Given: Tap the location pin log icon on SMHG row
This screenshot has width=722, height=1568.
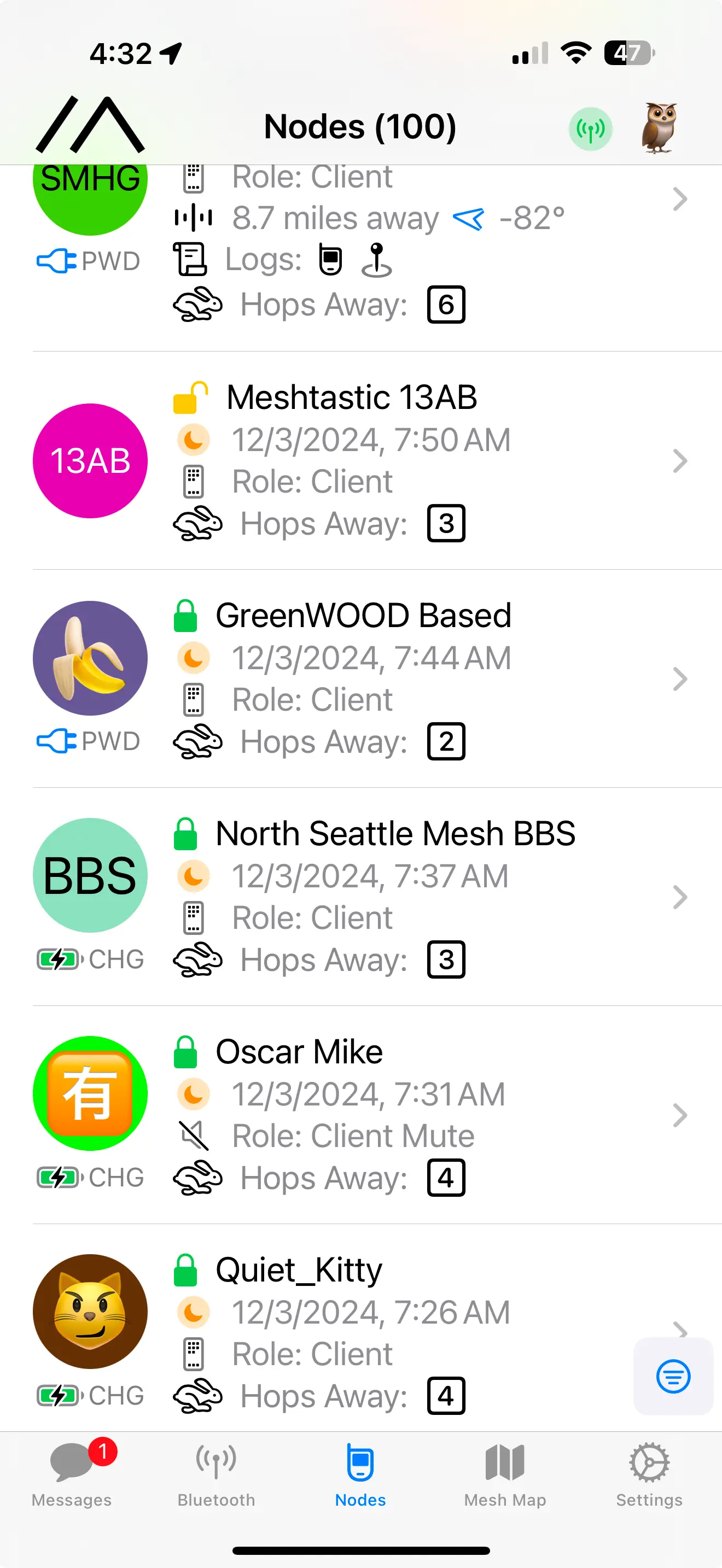Looking at the screenshot, I should coord(378,261).
